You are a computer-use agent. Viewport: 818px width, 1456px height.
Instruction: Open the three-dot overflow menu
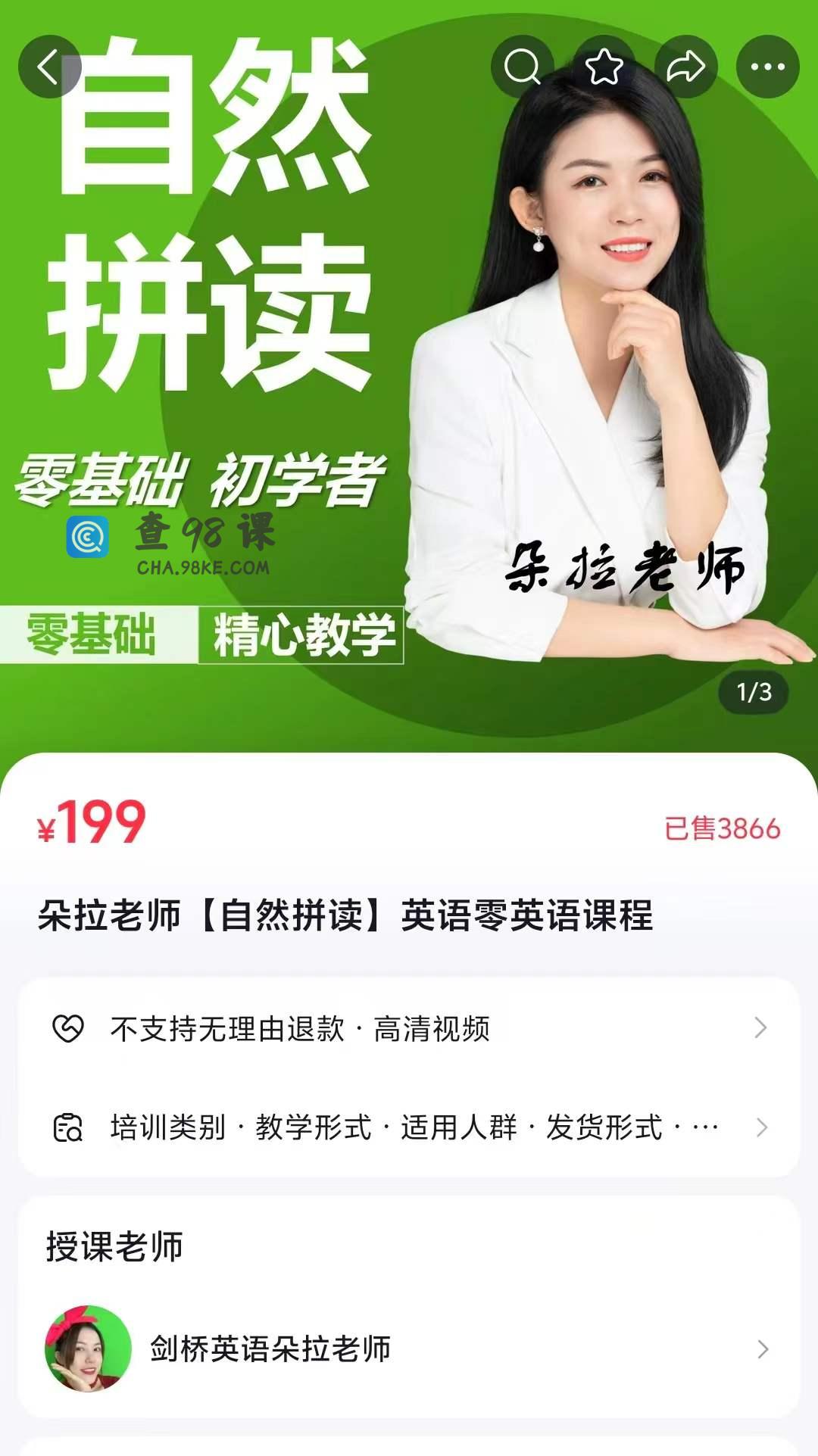click(x=767, y=67)
